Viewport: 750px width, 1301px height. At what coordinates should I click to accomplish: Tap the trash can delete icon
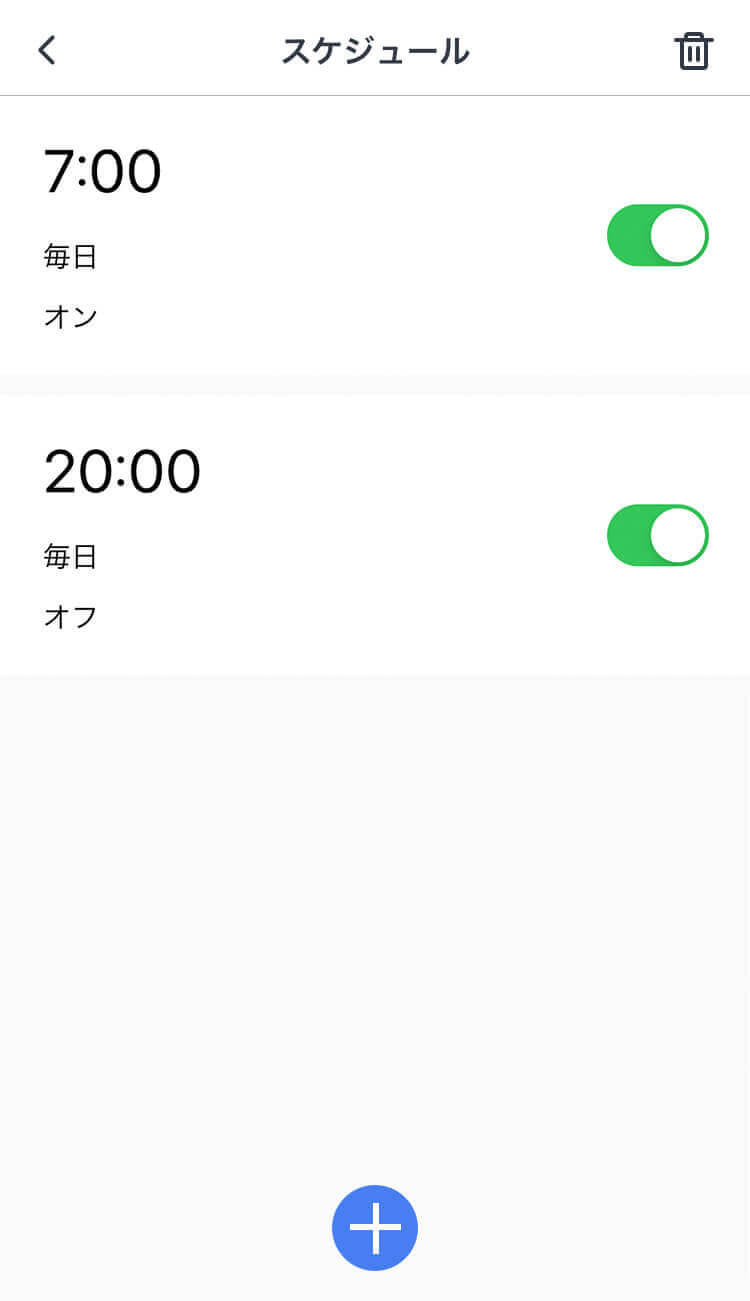point(694,51)
